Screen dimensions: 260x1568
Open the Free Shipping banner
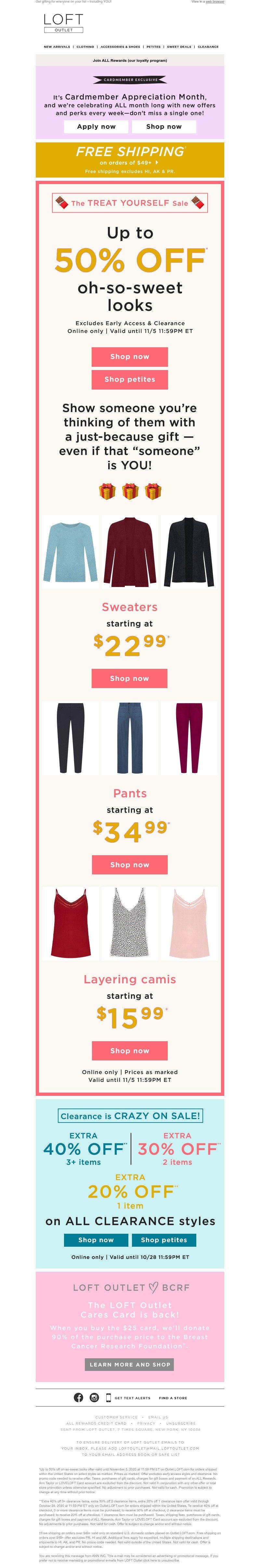(130, 159)
